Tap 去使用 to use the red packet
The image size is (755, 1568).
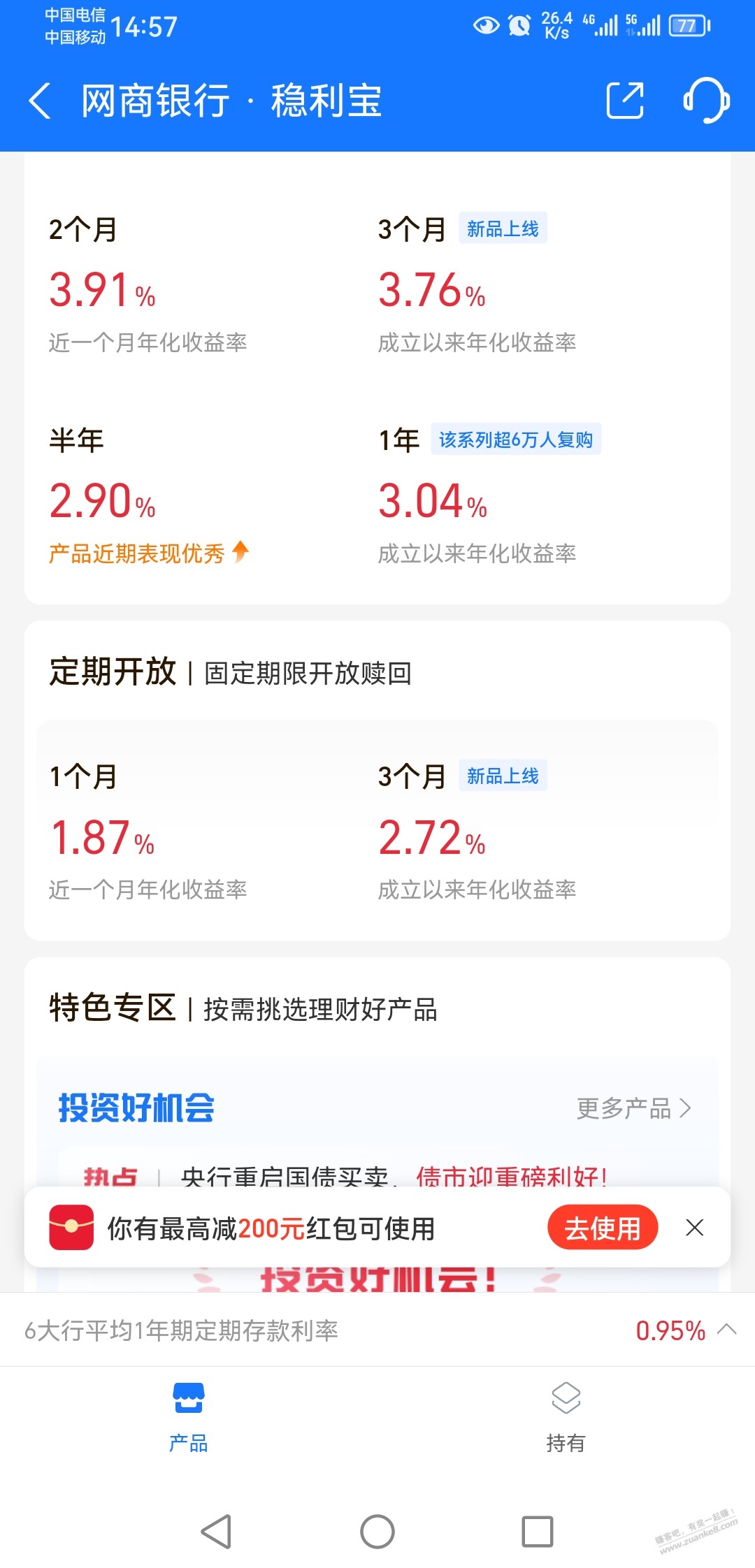tap(602, 1228)
